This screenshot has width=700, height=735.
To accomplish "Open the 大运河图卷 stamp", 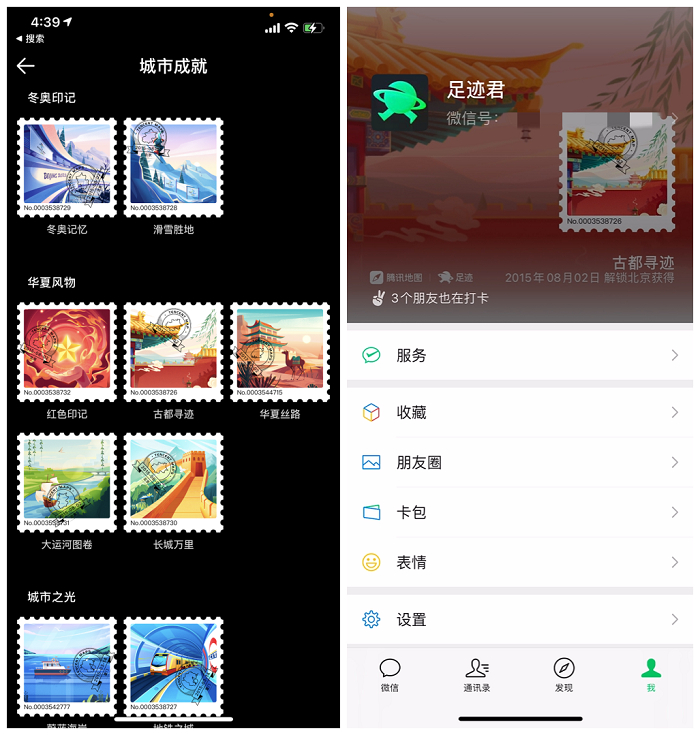I will pyautogui.click(x=67, y=482).
